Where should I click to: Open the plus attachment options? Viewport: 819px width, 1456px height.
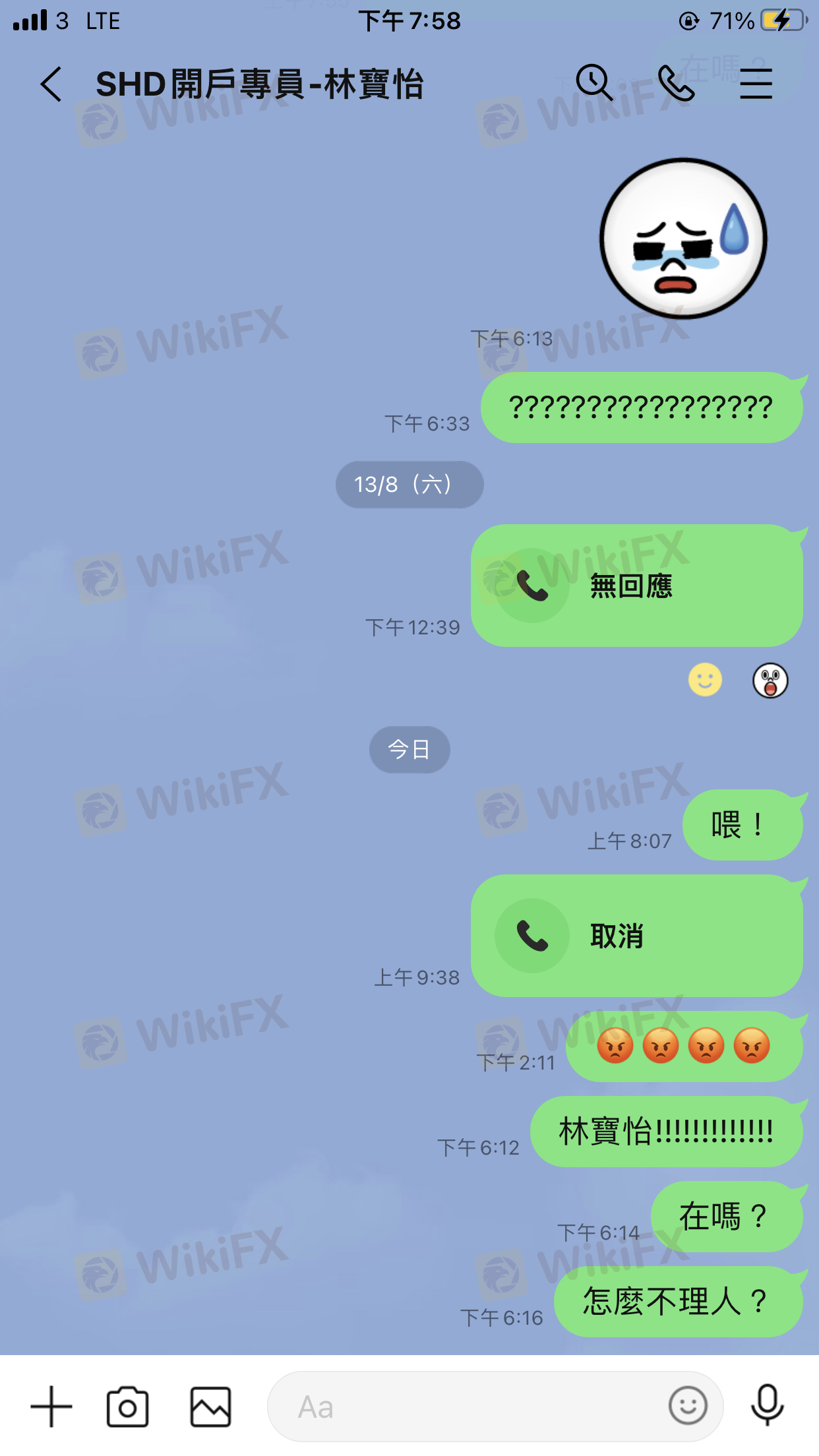point(51,1407)
